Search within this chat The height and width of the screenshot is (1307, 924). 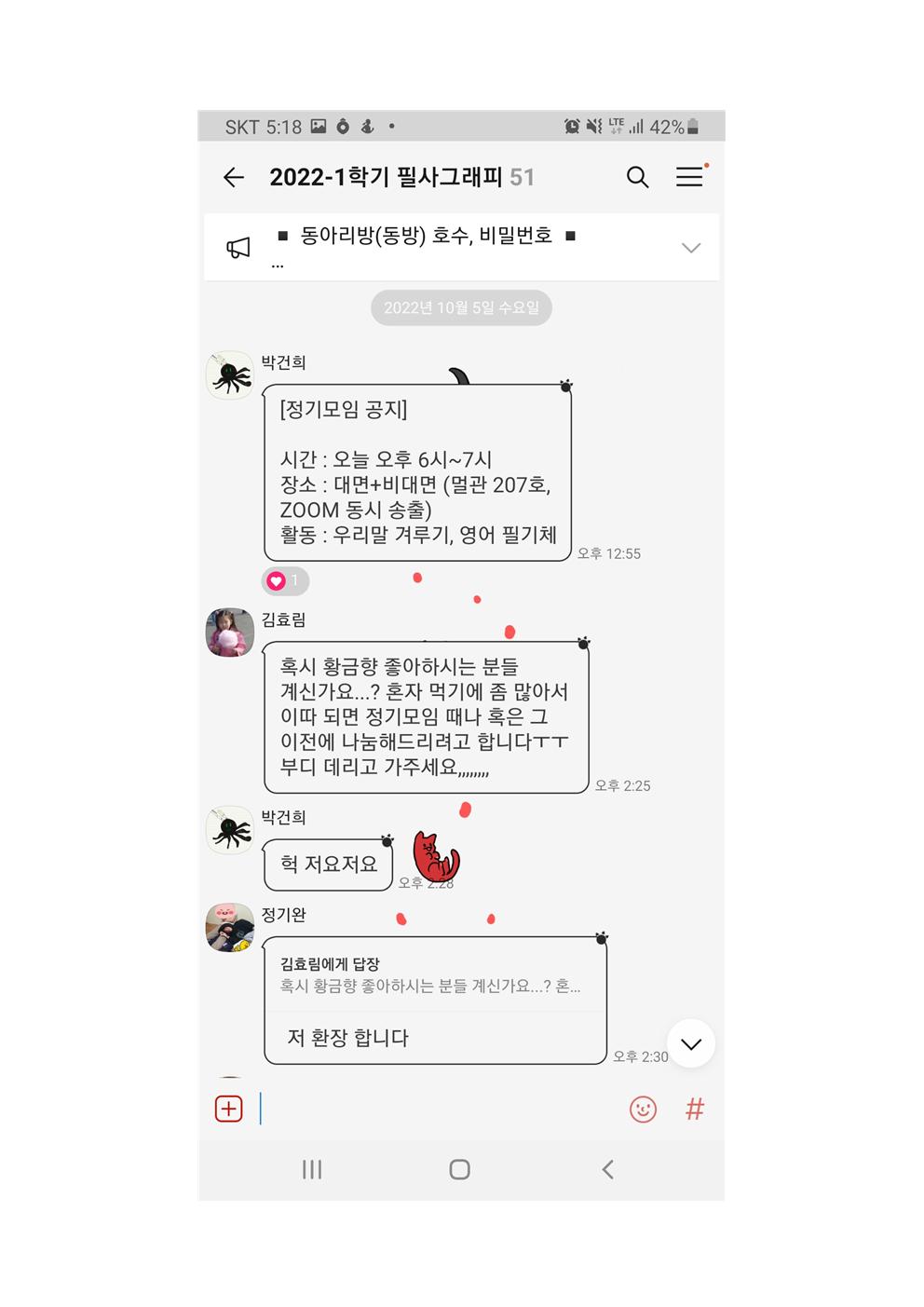pyautogui.click(x=637, y=177)
